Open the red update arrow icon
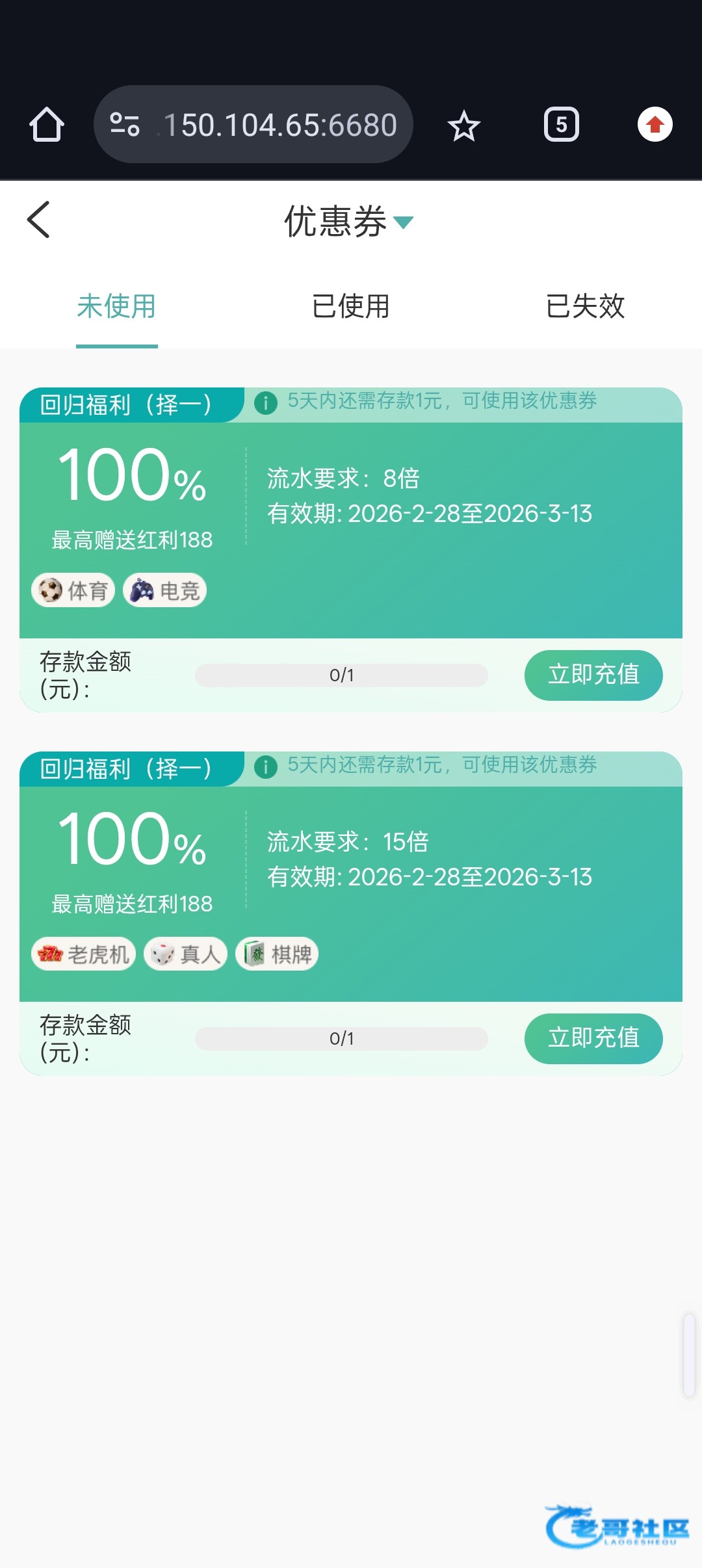This screenshot has height=1568, width=702. pyautogui.click(x=655, y=124)
